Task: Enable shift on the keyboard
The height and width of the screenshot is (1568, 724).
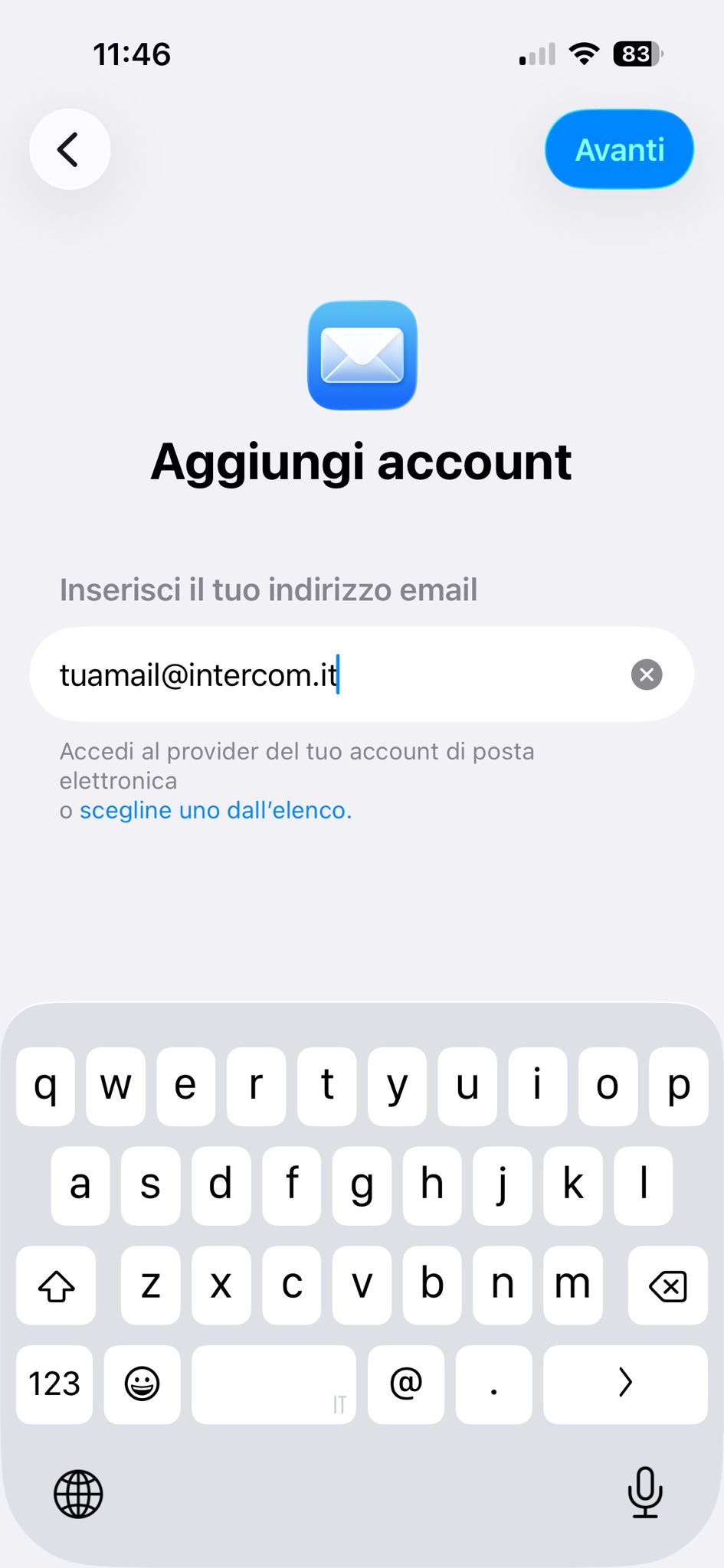Action: tap(56, 1285)
